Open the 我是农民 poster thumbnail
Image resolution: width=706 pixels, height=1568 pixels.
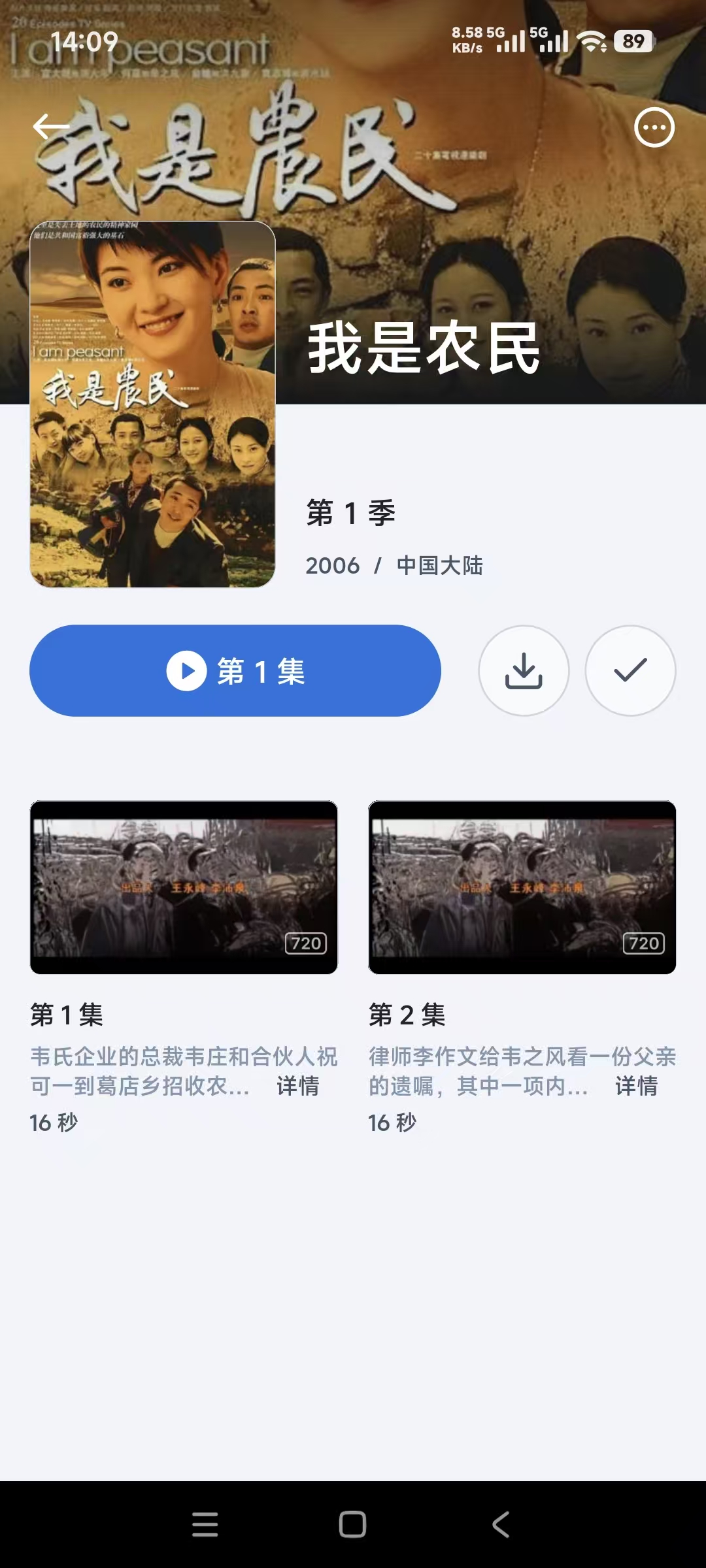(x=152, y=405)
